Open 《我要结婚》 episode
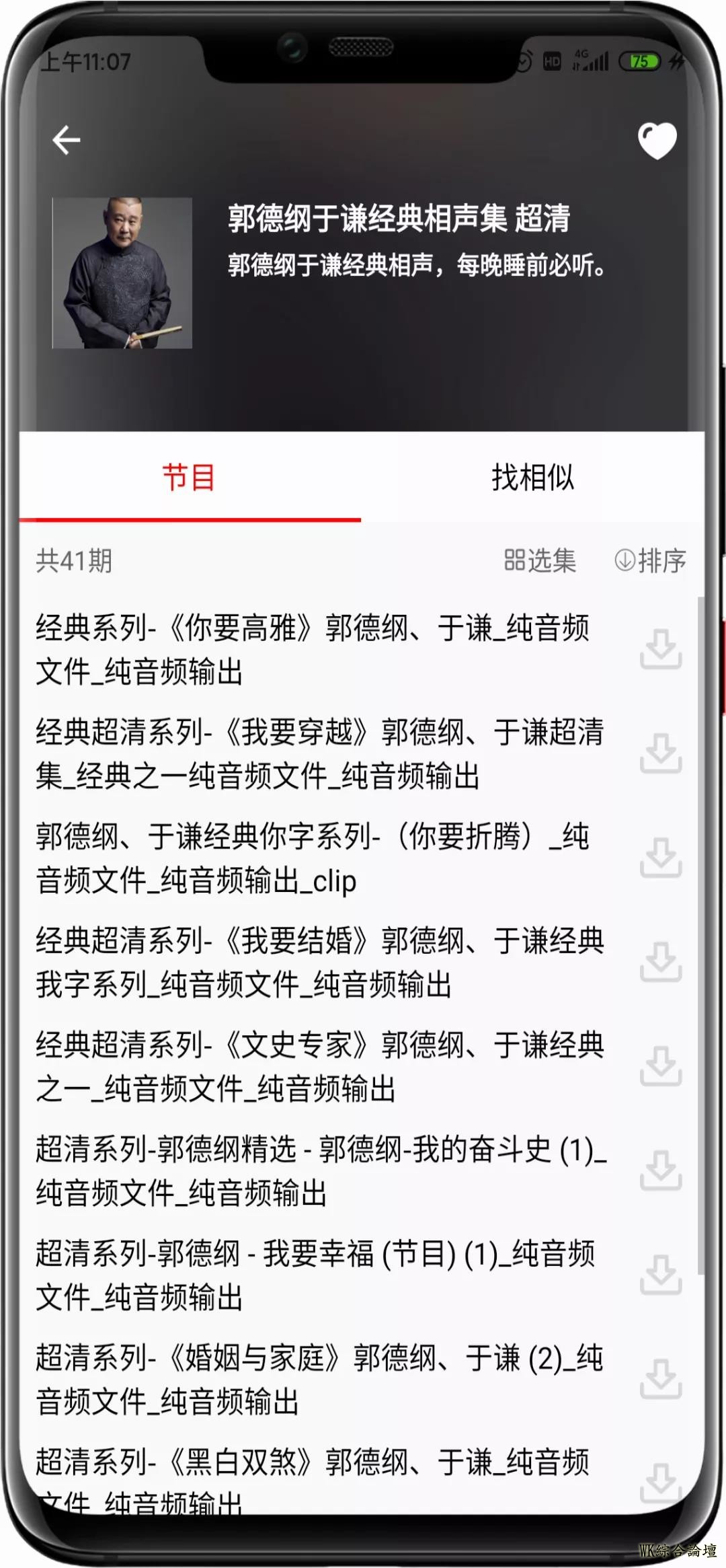This screenshot has height=1568, width=726. [319, 963]
